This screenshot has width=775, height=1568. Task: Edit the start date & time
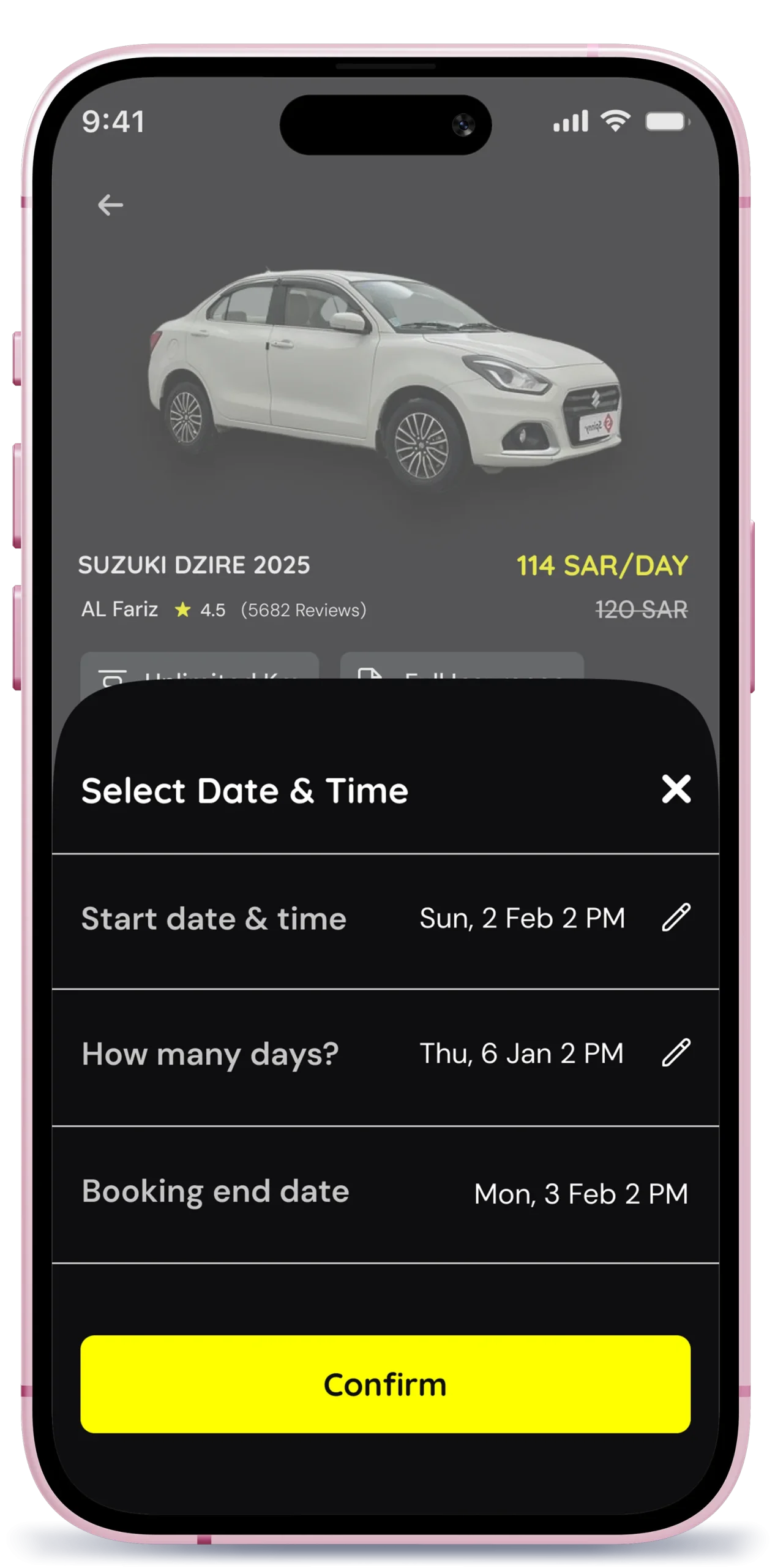676,918
